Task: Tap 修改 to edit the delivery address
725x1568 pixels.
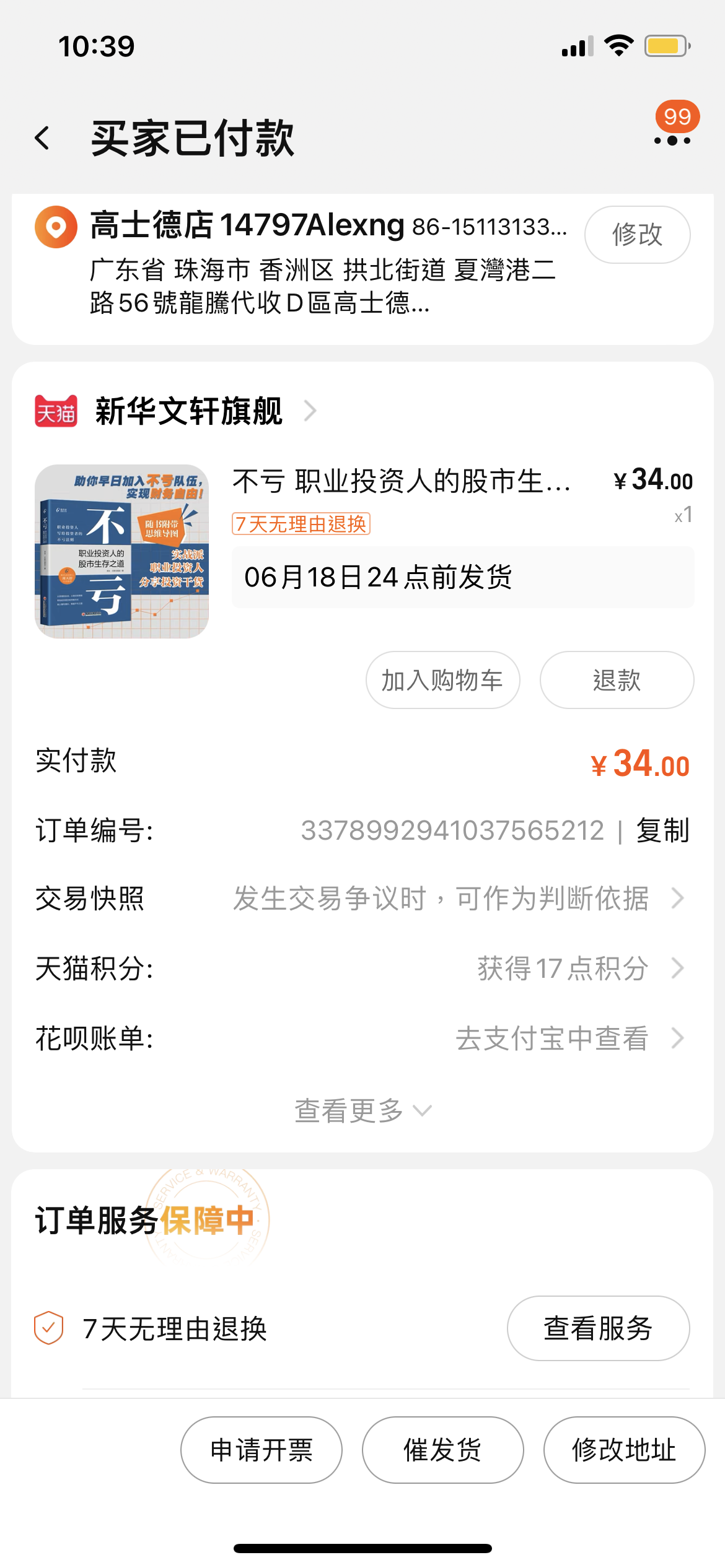Action: pyautogui.click(x=637, y=235)
